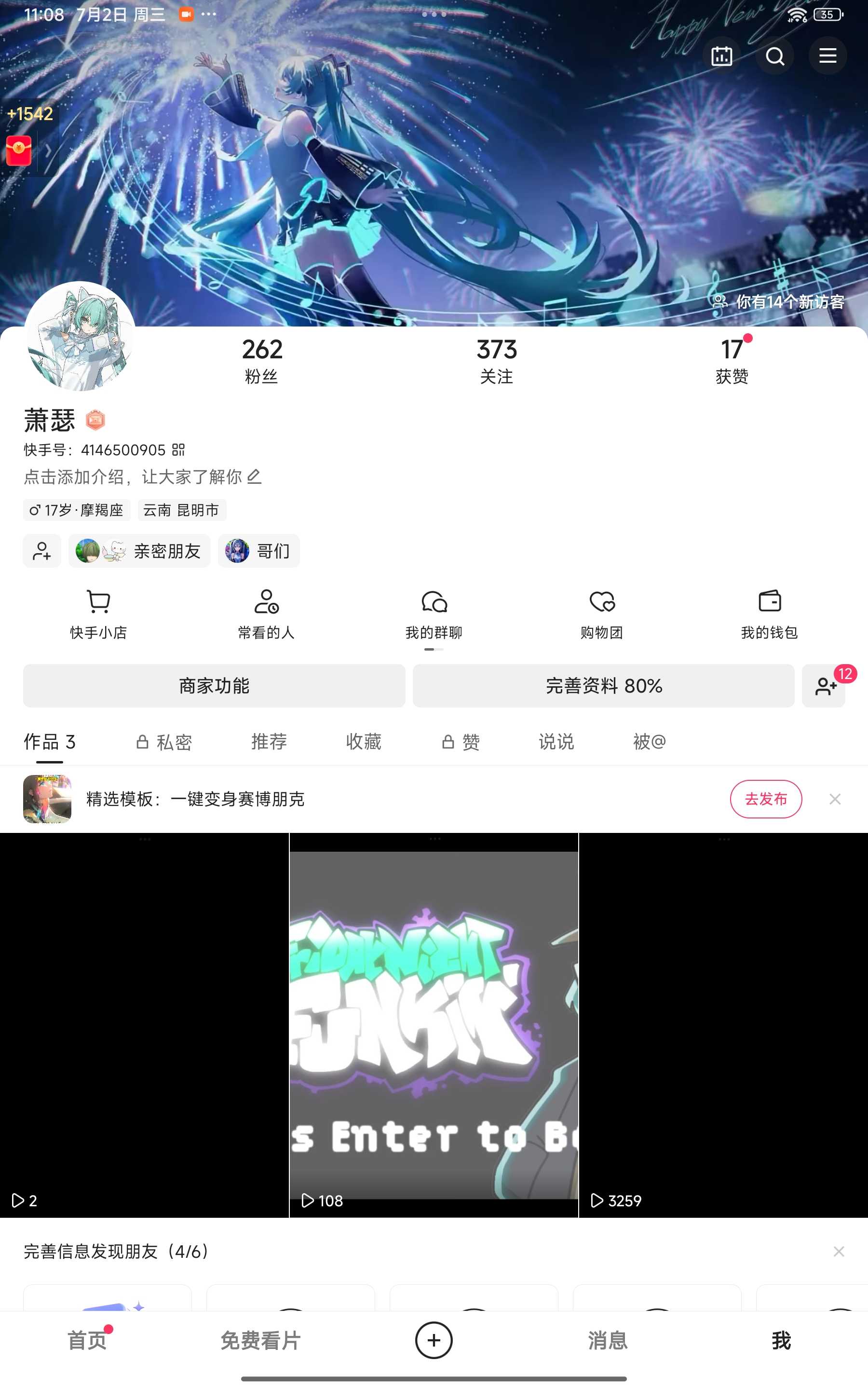Open the calendar check-in icon
Viewport: 868px width, 1389px height.
pos(721,56)
